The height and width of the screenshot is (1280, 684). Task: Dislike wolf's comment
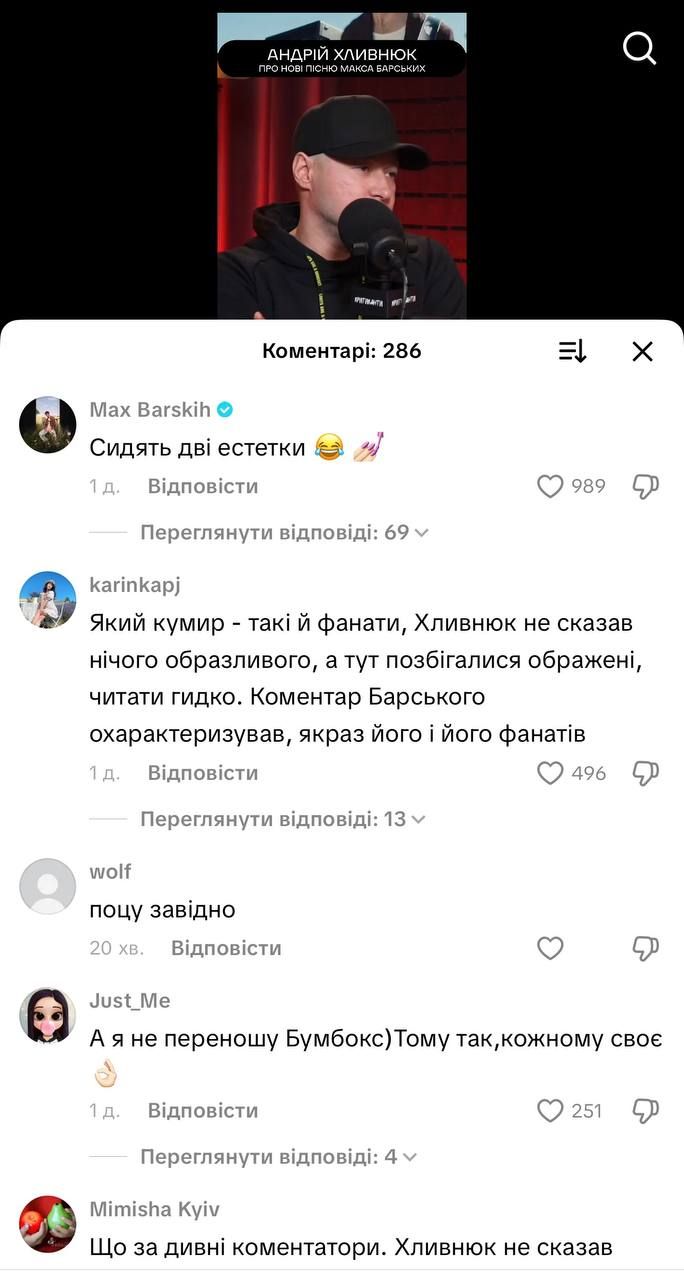(645, 948)
